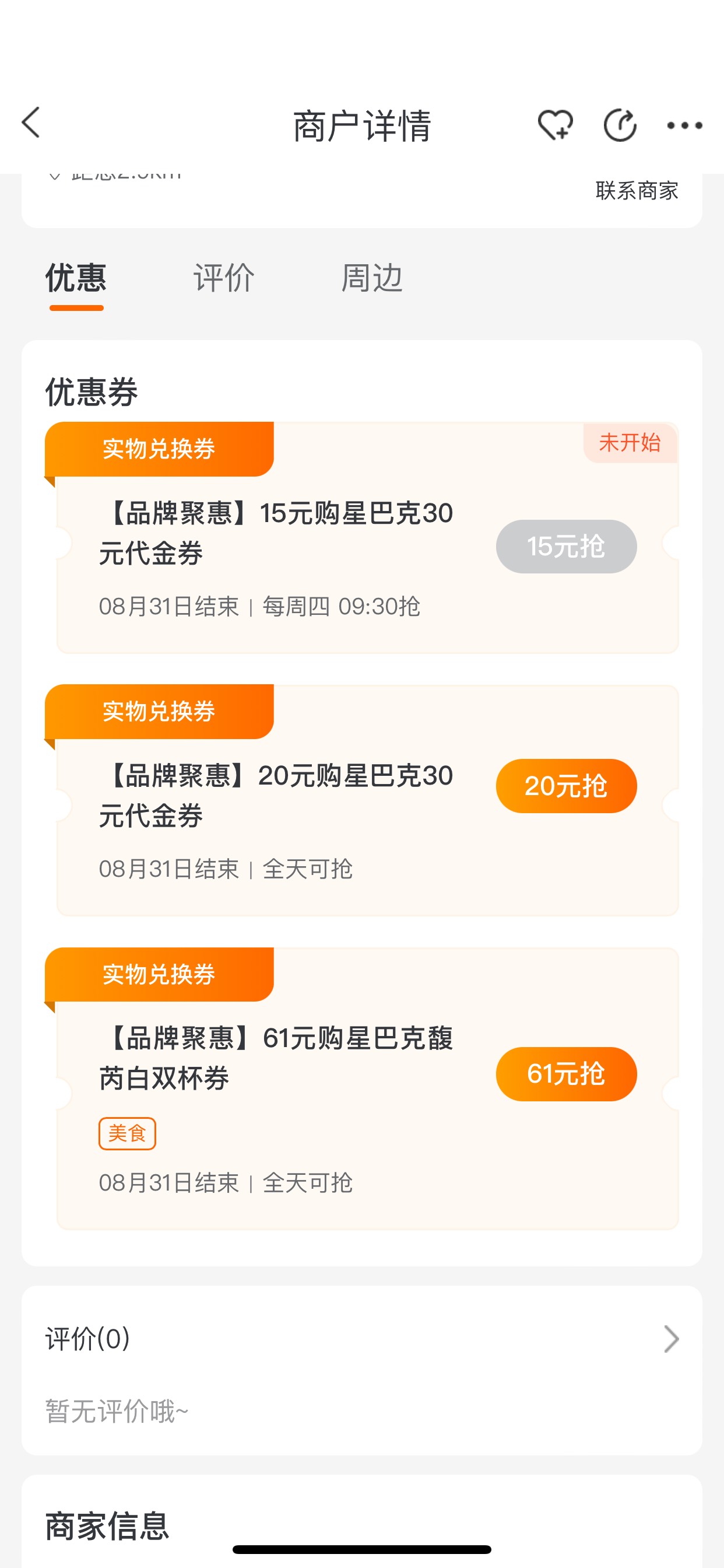Tap the greyed 15元抢 button
This screenshot has height=1568, width=724.
[566, 547]
